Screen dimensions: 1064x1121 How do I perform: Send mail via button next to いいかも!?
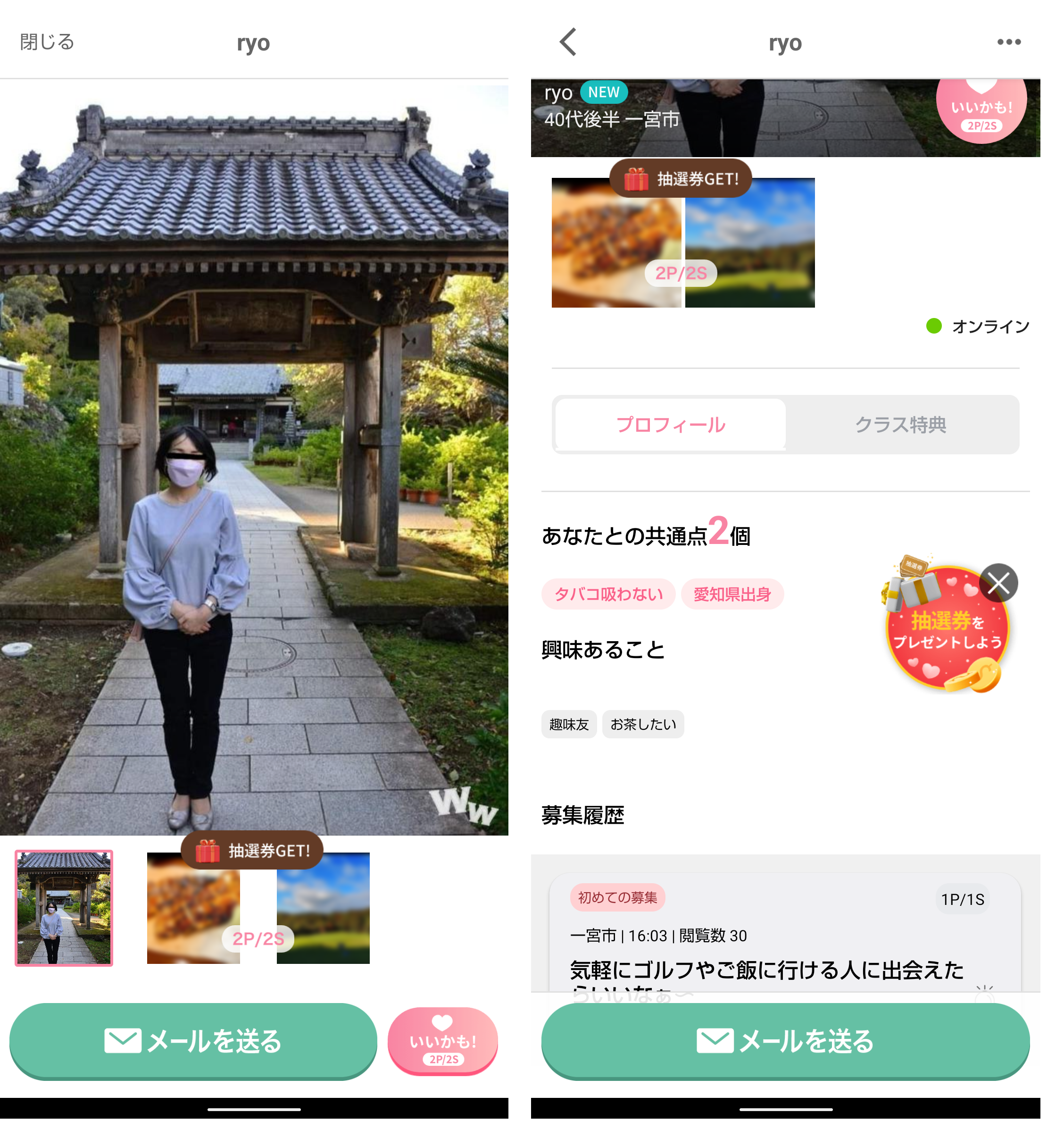tap(193, 1040)
